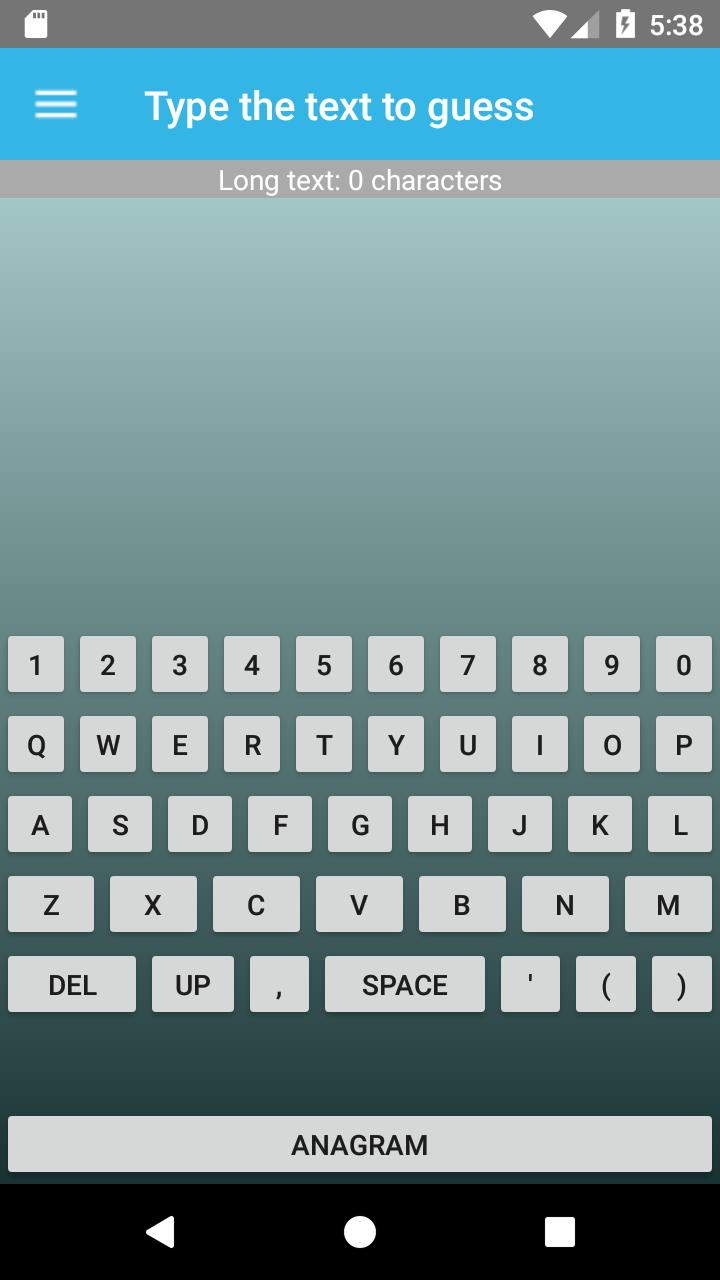This screenshot has width=720, height=1280.
Task: Enter the number 1
Action: (x=36, y=664)
